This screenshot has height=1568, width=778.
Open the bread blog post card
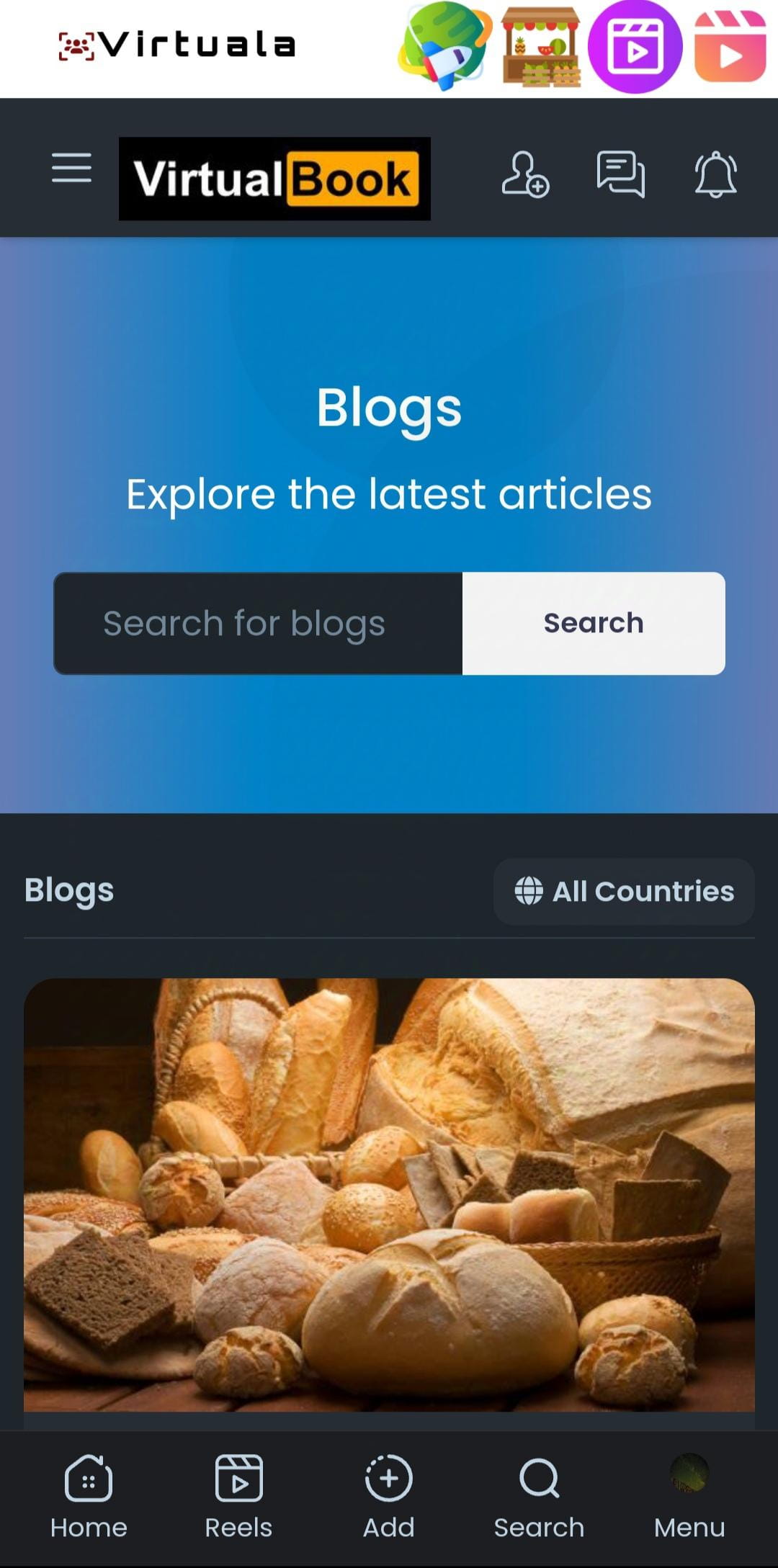coord(389,1194)
